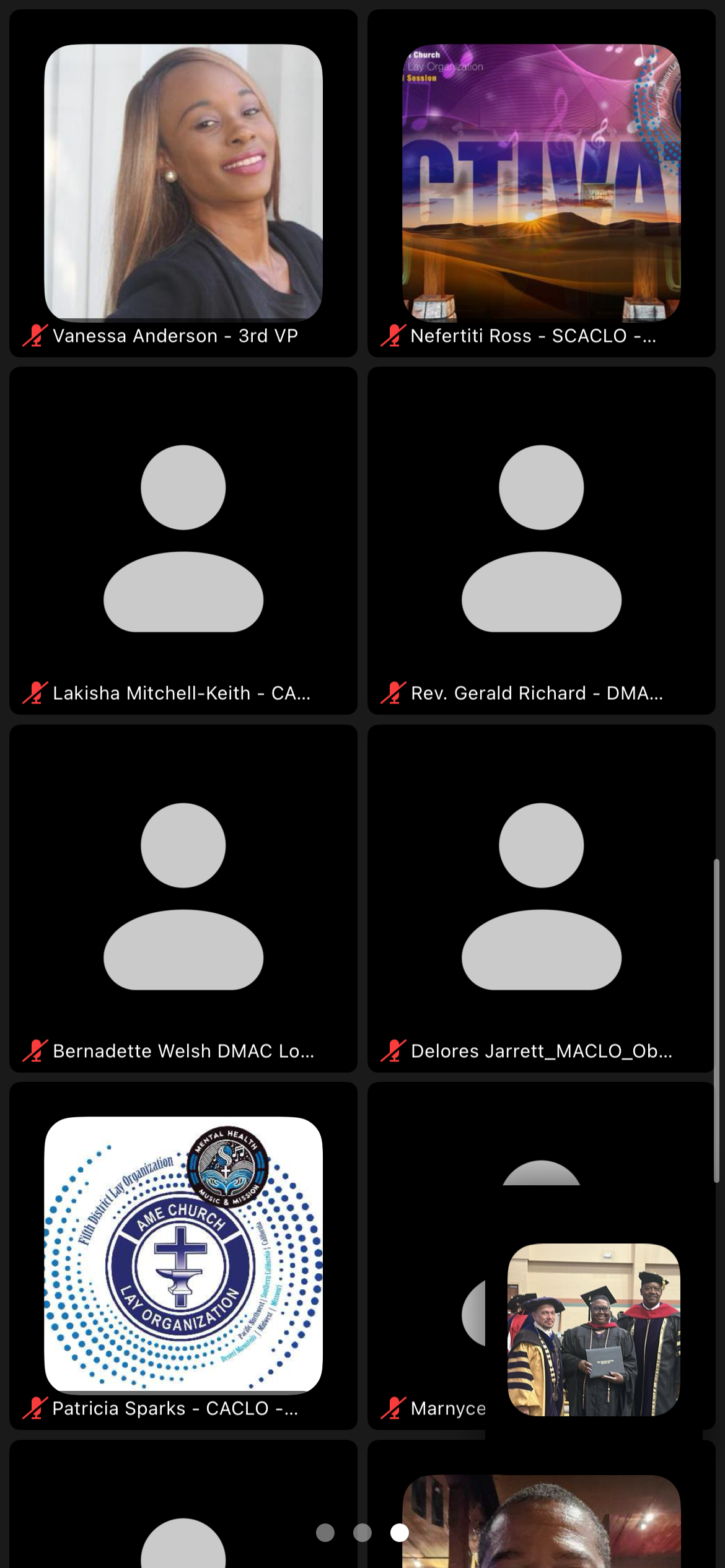This screenshot has height=1568, width=725.
Task: Select Delores Jarrett's participant tile
Action: pos(542,899)
